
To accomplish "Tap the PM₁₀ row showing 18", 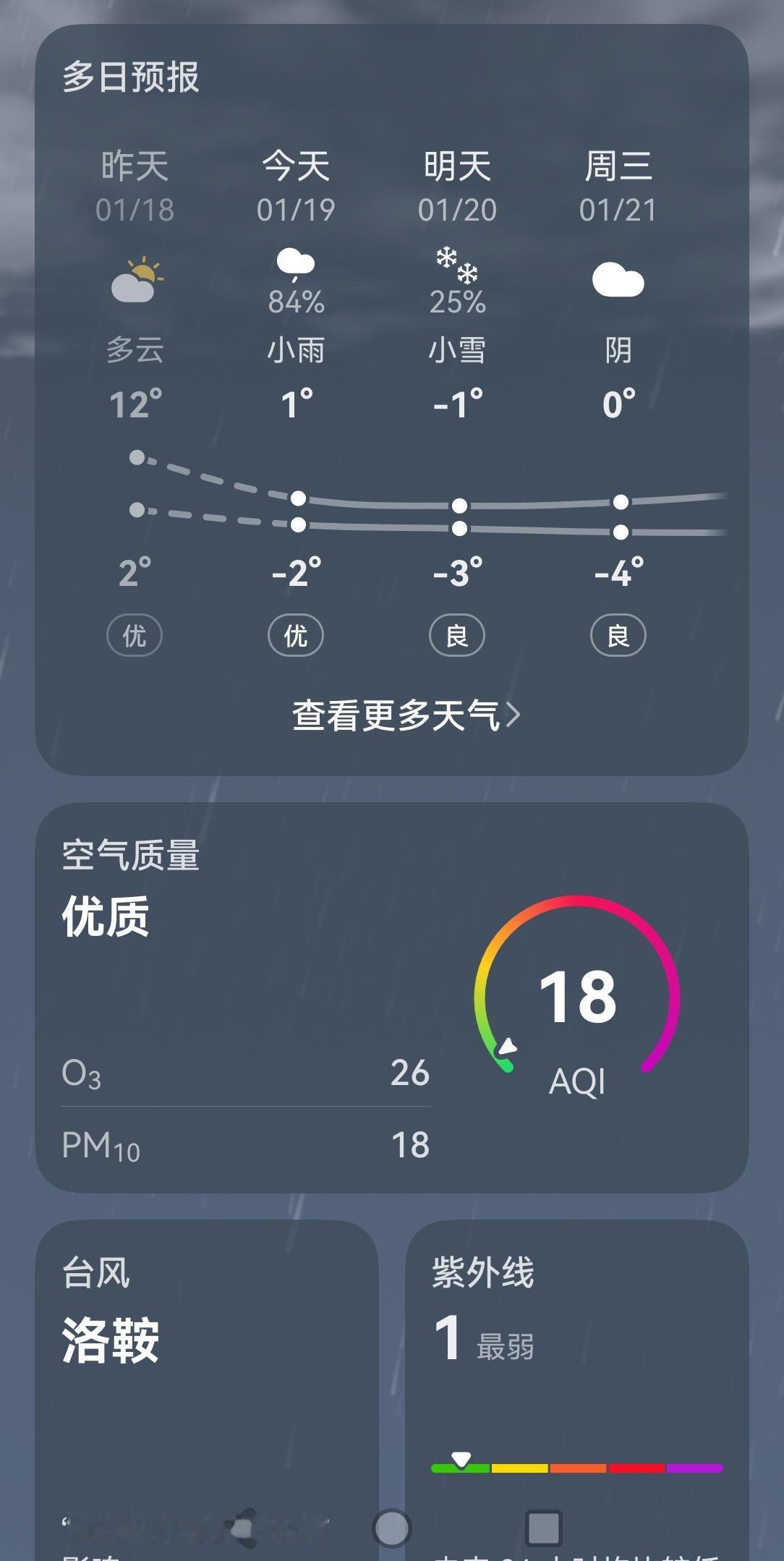I will coord(246,1144).
